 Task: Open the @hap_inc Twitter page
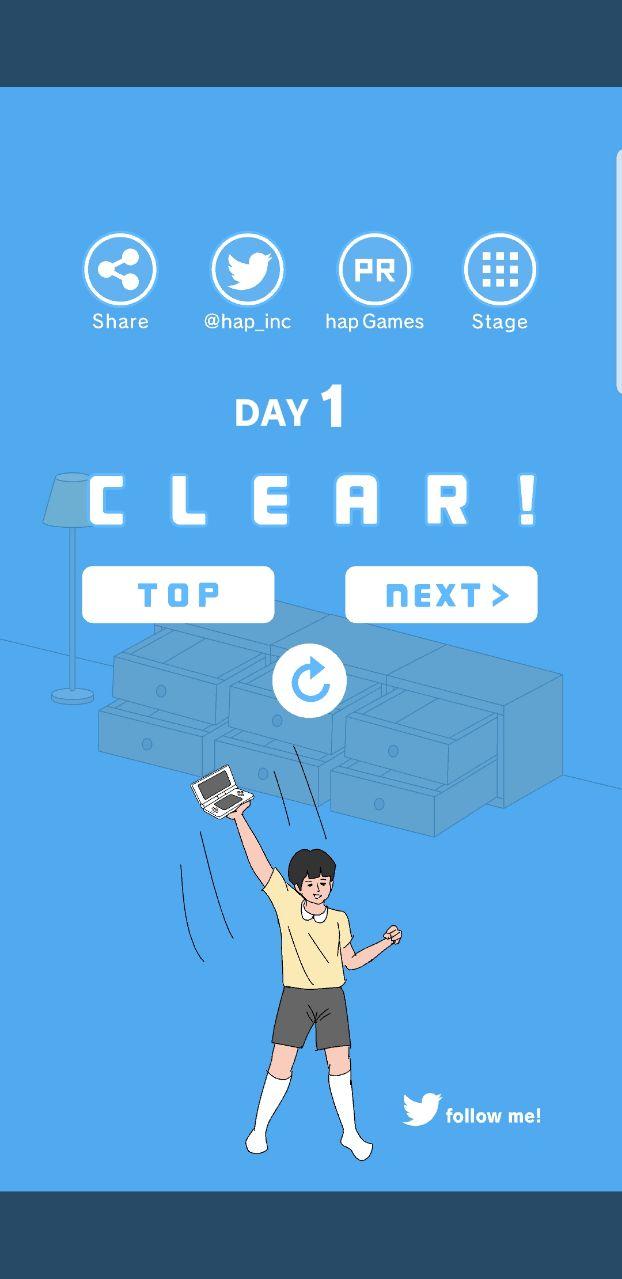247,269
